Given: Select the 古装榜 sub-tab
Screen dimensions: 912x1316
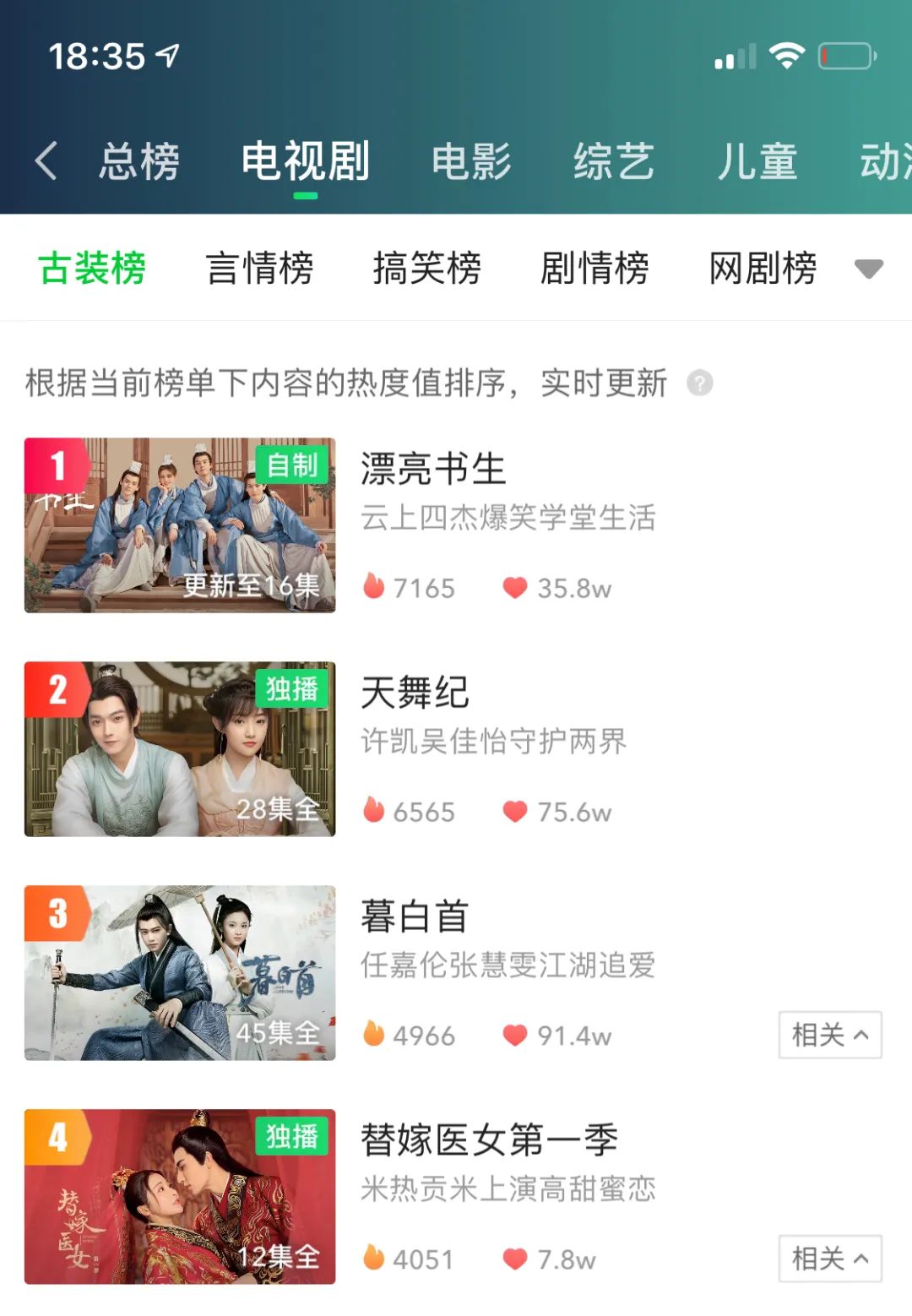Looking at the screenshot, I should [92, 269].
